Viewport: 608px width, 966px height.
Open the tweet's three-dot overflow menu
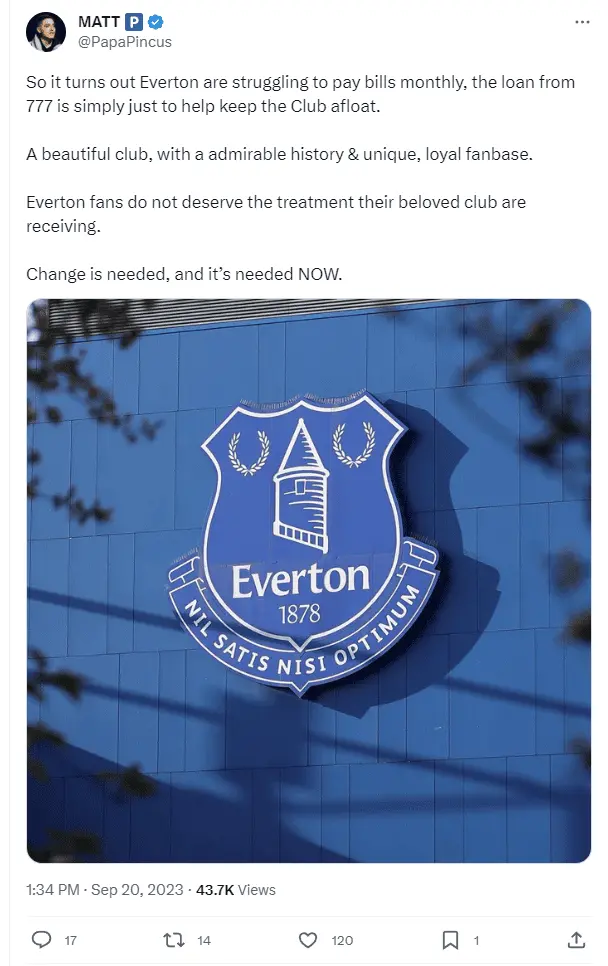coord(582,22)
